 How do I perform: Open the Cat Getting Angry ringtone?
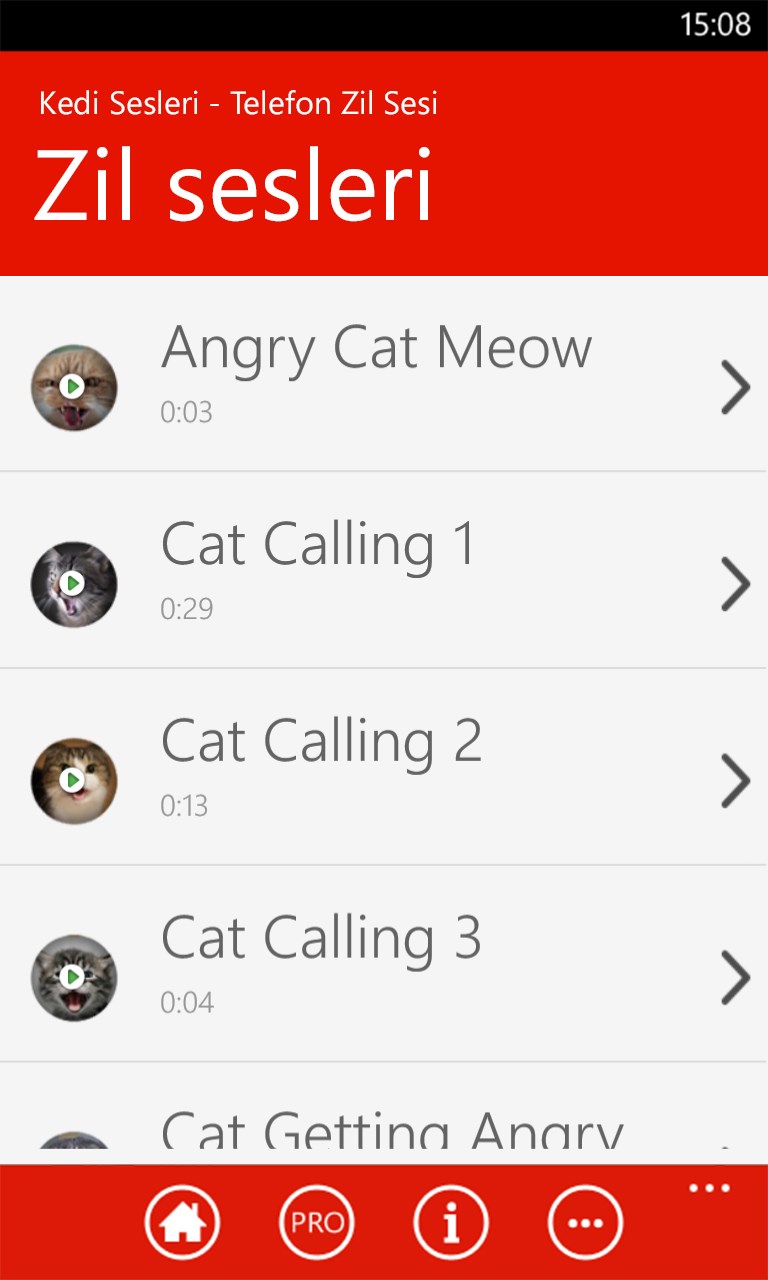(x=392, y=1135)
